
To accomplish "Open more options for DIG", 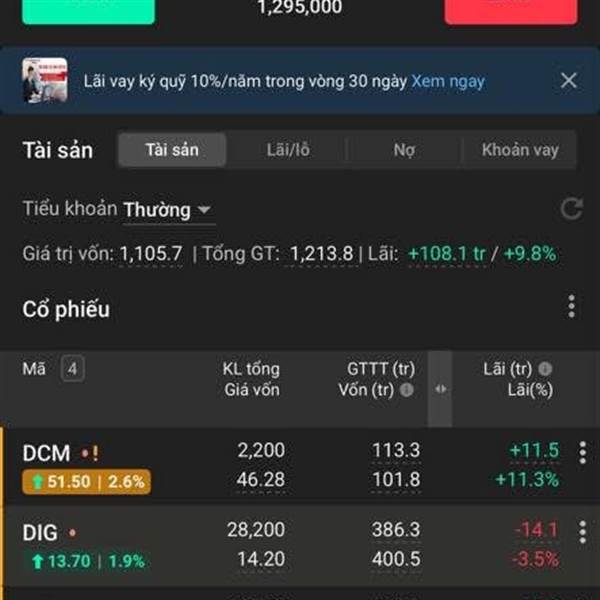I will [582, 532].
